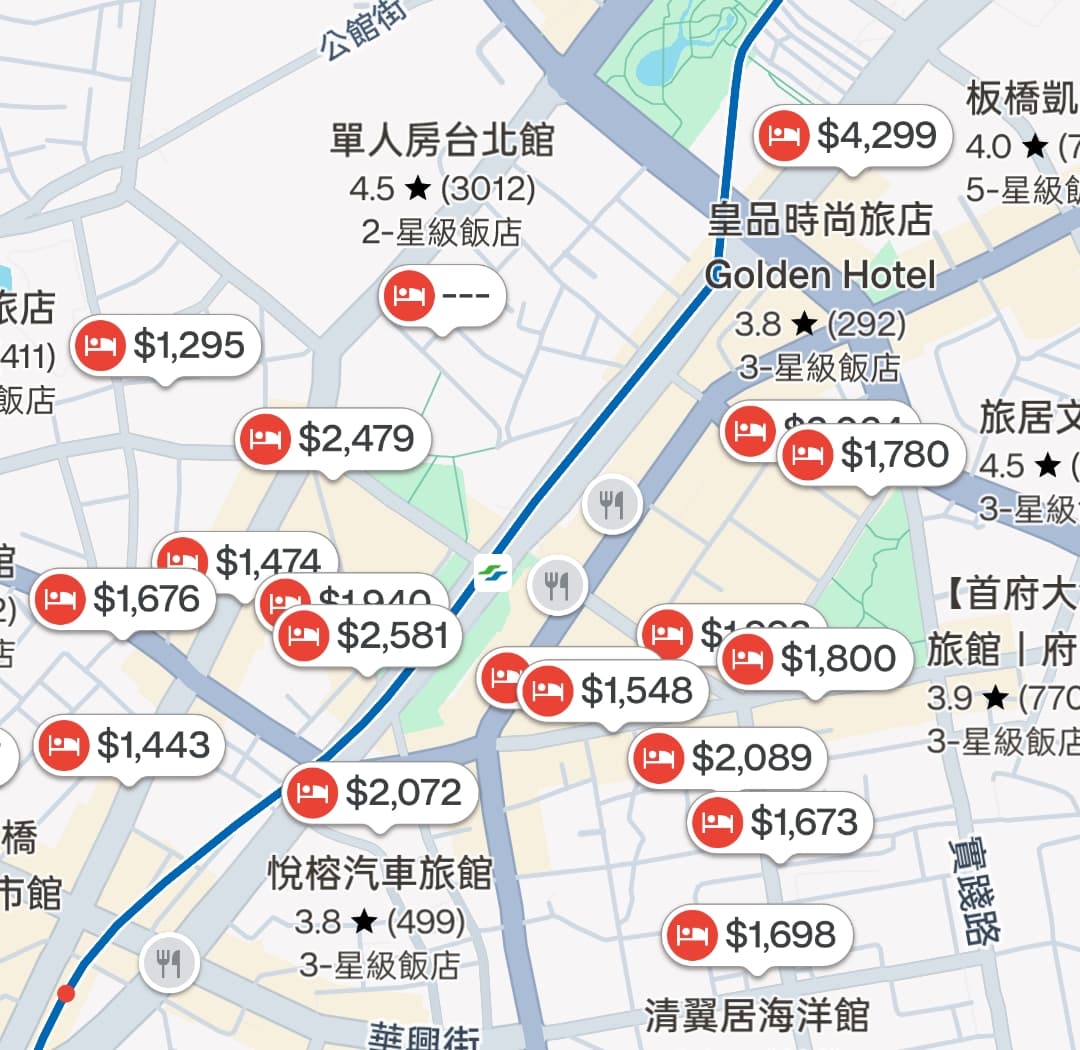Image resolution: width=1080 pixels, height=1050 pixels.
Task: Open the $1,295 hotel pin
Action: click(165, 347)
